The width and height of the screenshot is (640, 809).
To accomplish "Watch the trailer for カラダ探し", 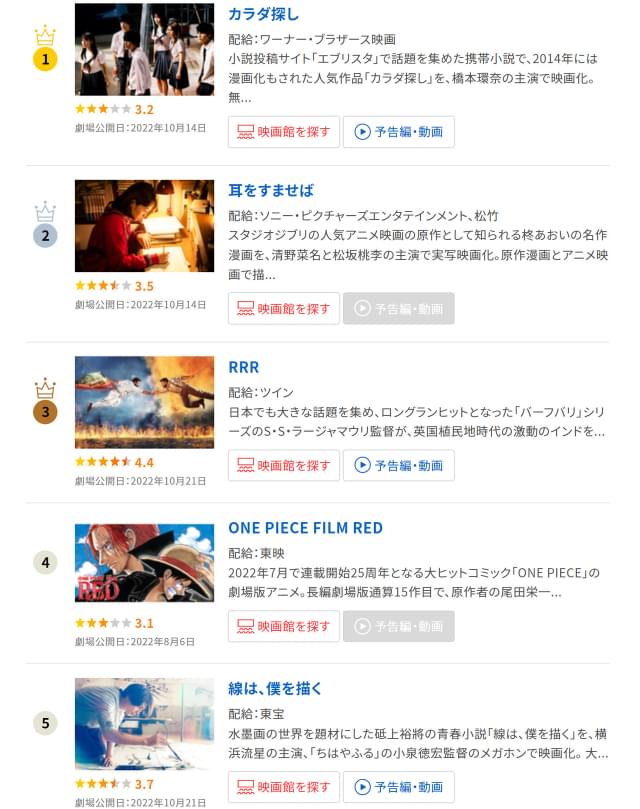I will (x=399, y=132).
